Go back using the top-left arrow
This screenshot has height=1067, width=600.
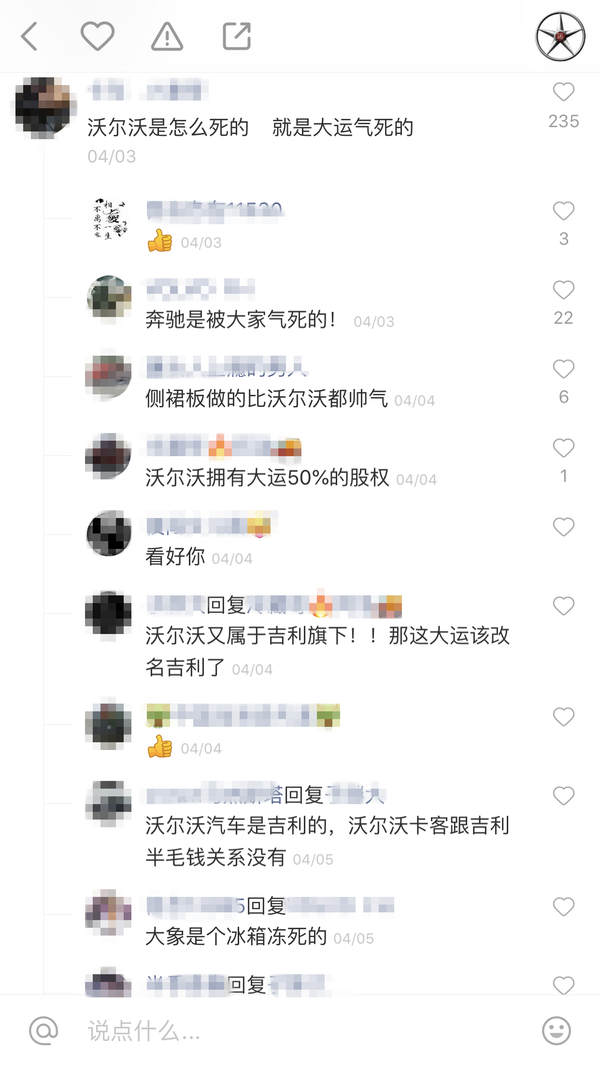[29, 38]
